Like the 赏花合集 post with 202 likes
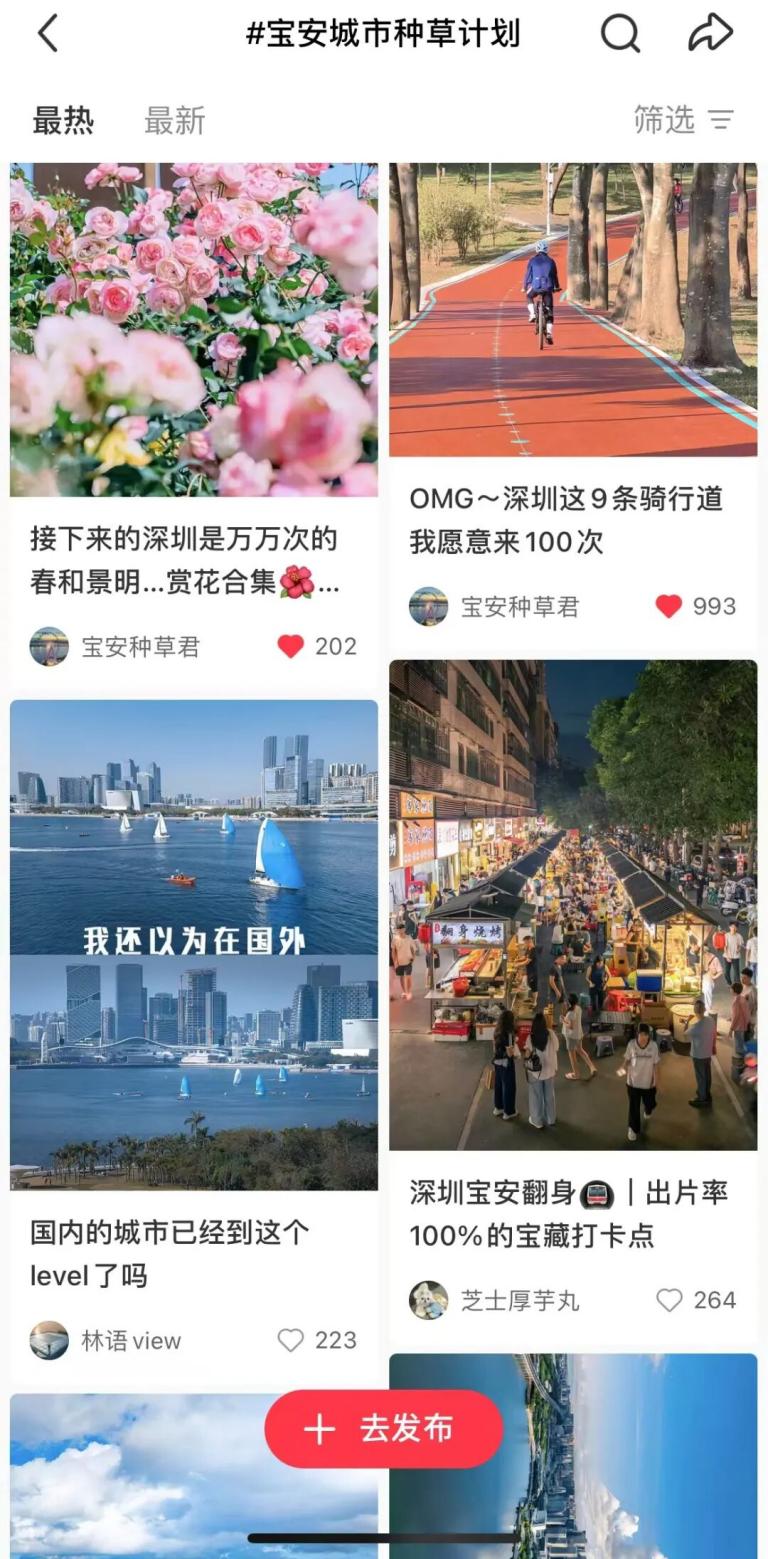 click(x=291, y=647)
